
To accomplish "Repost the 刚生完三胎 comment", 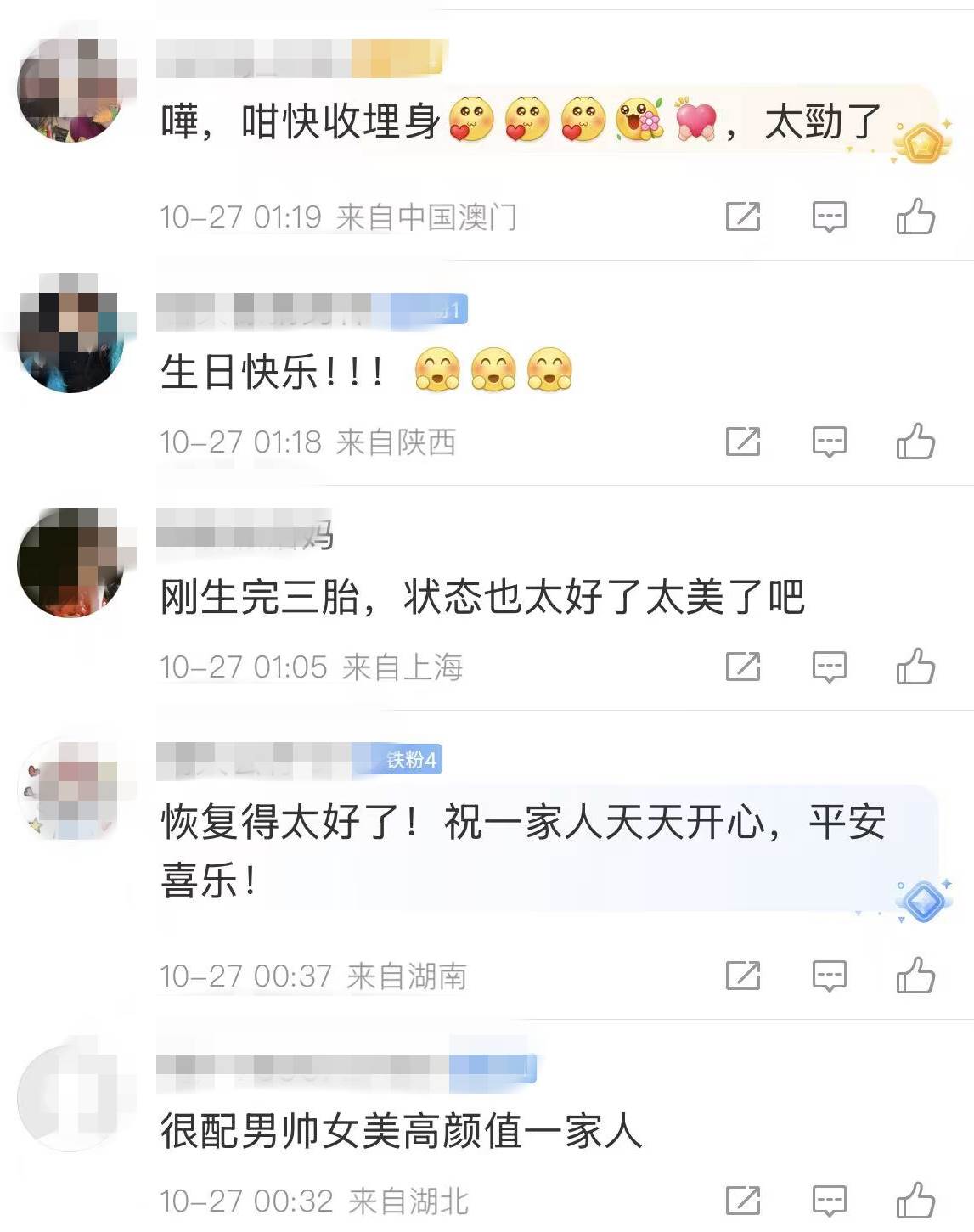I will (743, 667).
